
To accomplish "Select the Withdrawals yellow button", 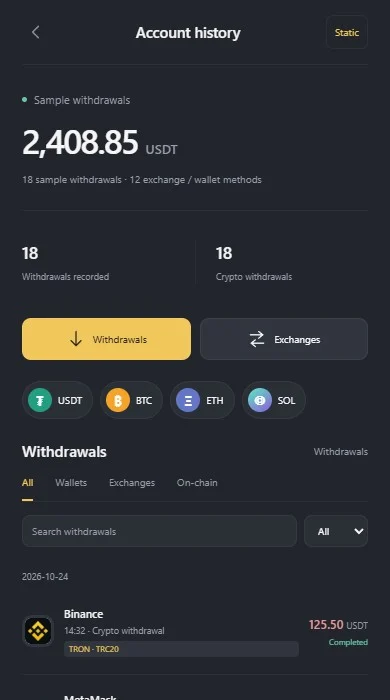I will click(106, 339).
